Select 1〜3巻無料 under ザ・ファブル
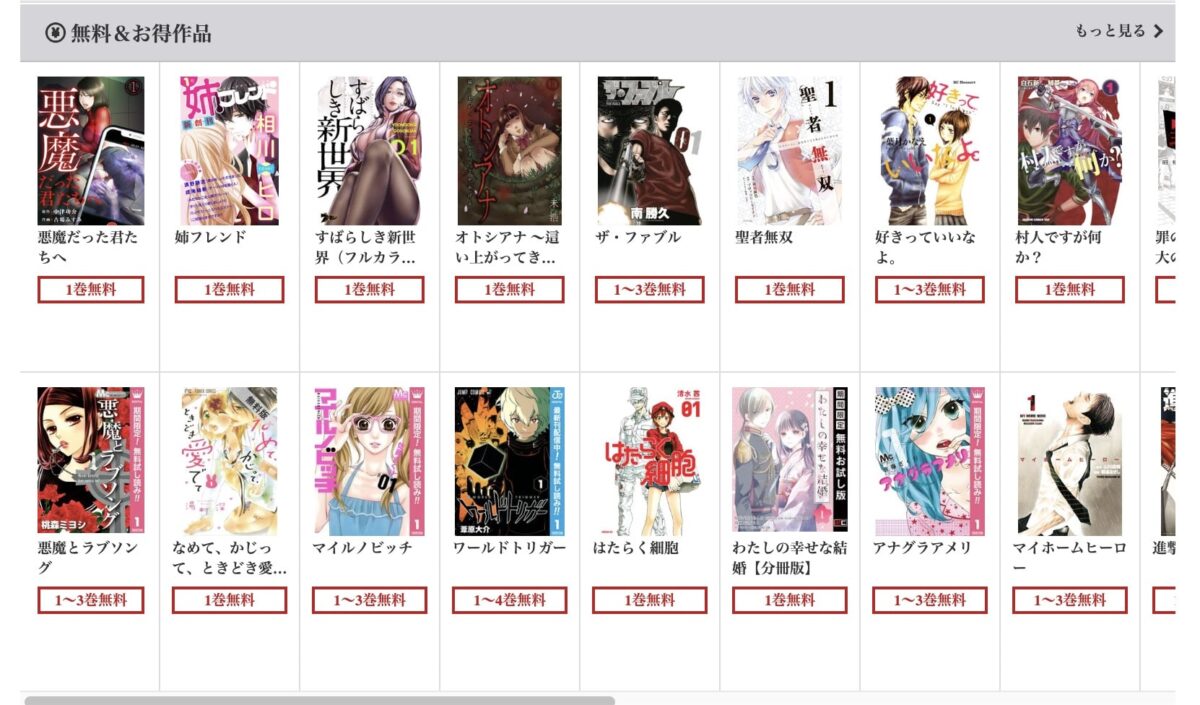This screenshot has width=1200, height=705. pyautogui.click(x=649, y=290)
